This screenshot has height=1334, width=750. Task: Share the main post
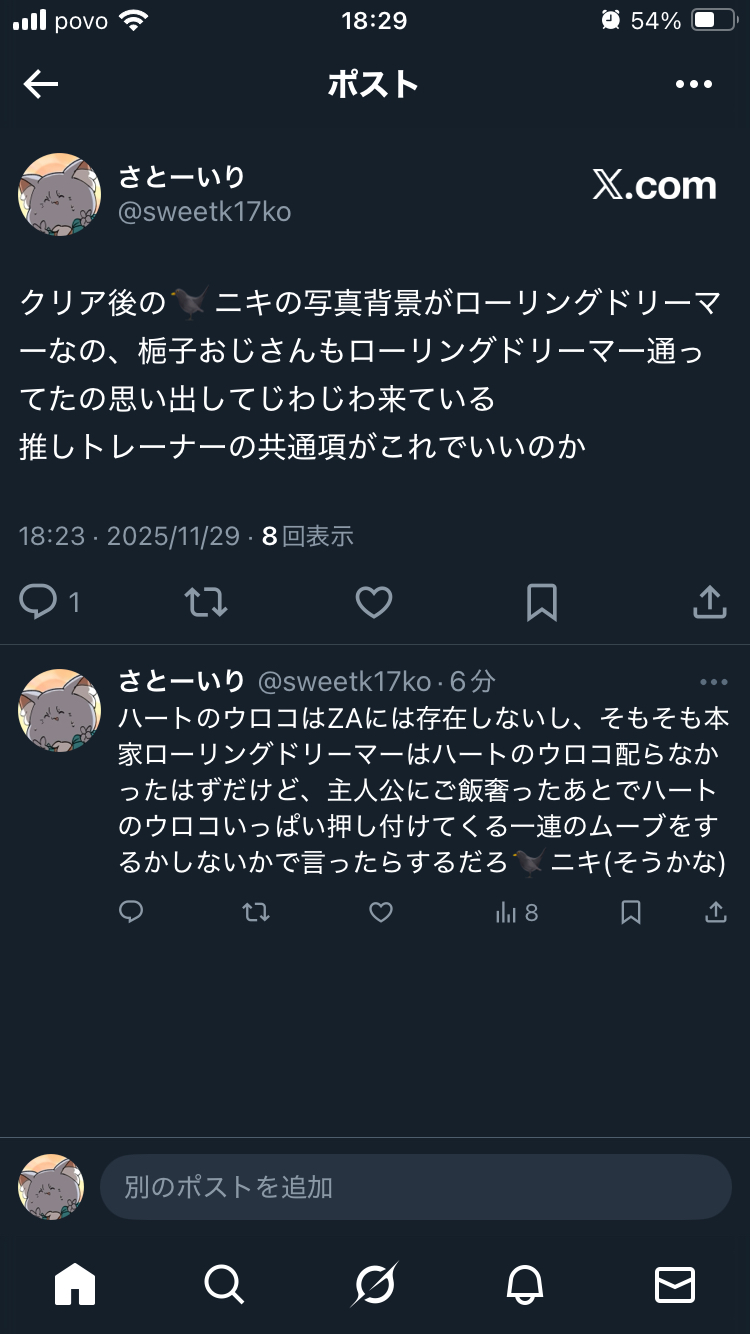point(709,601)
